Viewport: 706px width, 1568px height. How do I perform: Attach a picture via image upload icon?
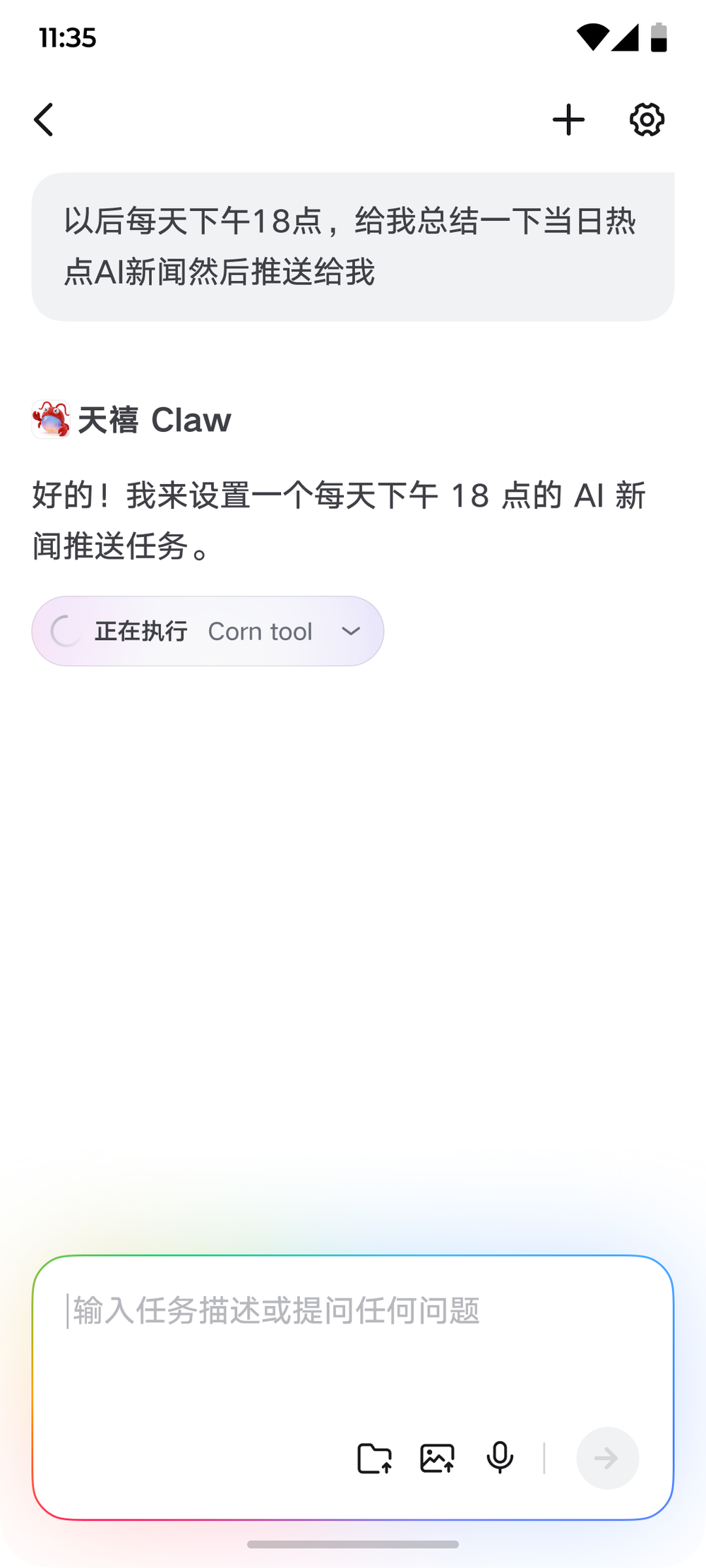tap(437, 1458)
